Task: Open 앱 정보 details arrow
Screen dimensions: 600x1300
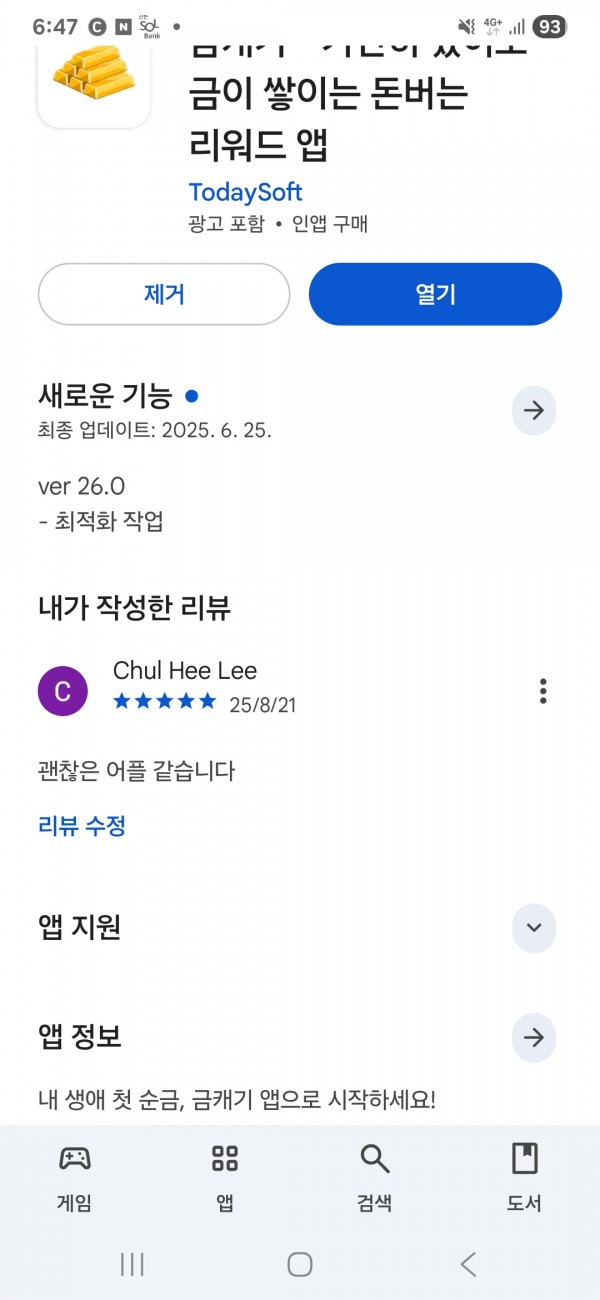Action: [x=534, y=1038]
